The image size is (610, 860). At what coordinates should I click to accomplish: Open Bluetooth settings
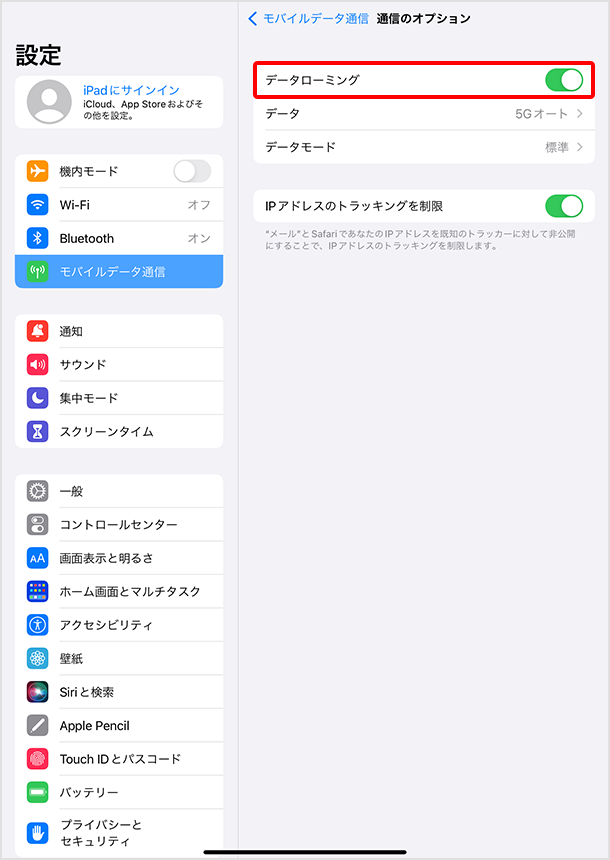[119, 238]
